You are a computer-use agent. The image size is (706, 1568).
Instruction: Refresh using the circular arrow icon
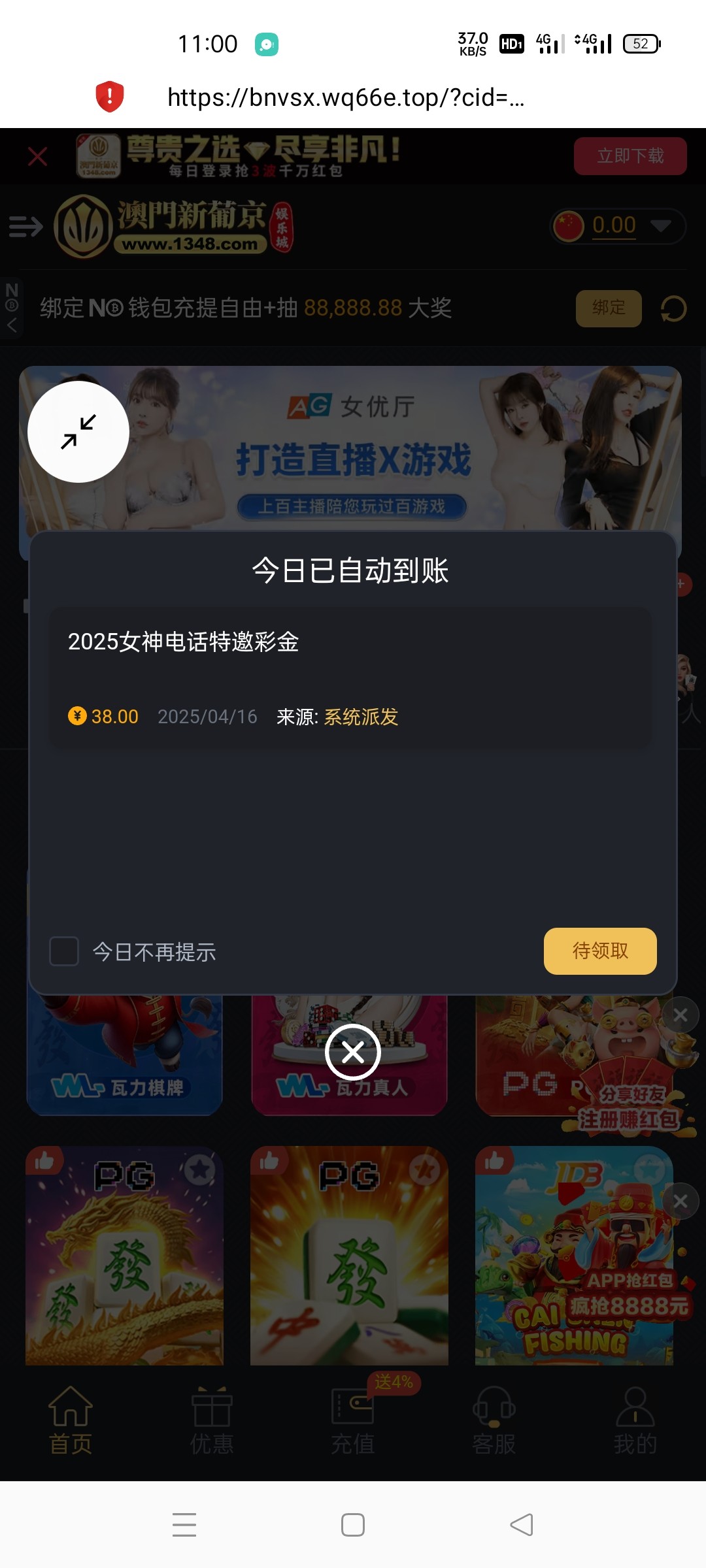point(673,308)
